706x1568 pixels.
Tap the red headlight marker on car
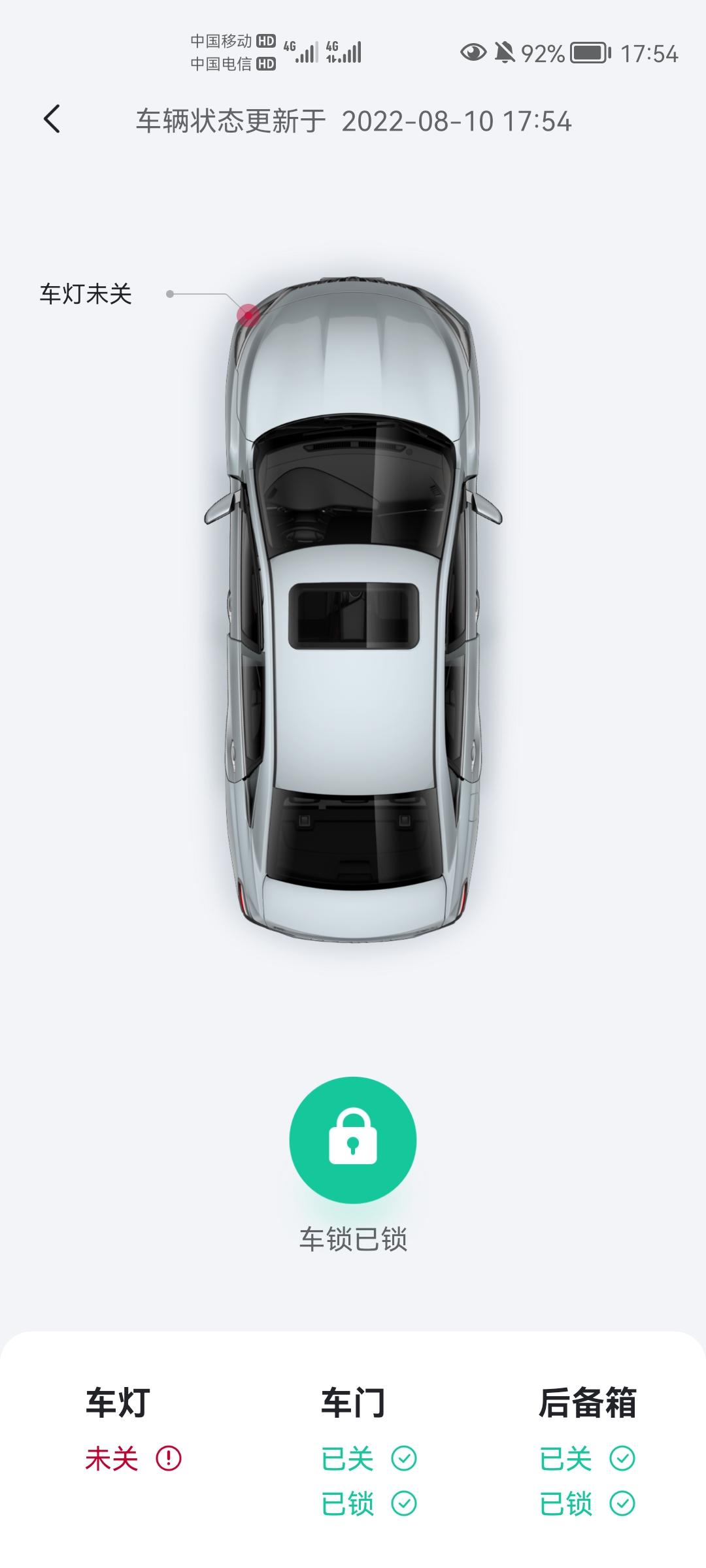[x=248, y=316]
